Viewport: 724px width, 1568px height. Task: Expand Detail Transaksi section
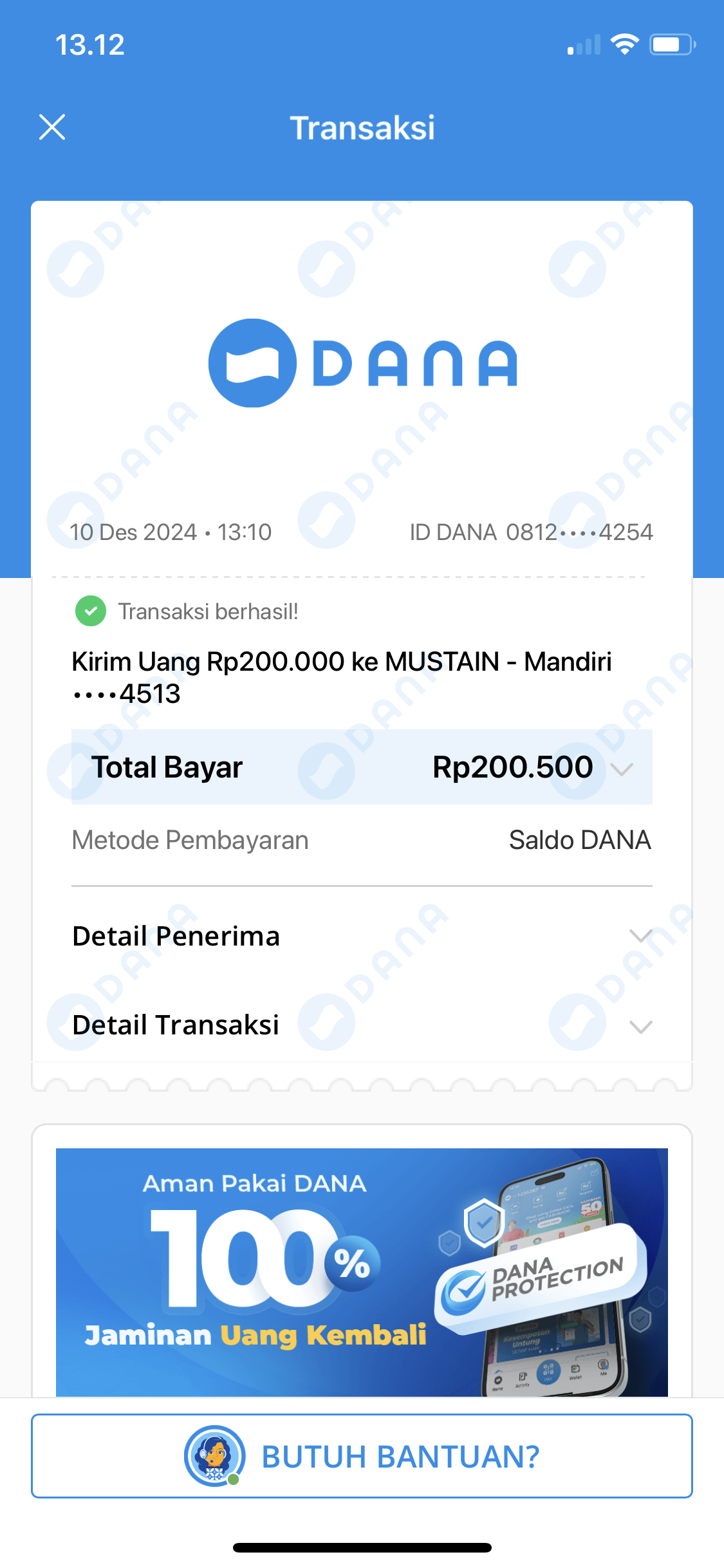pos(640,1026)
